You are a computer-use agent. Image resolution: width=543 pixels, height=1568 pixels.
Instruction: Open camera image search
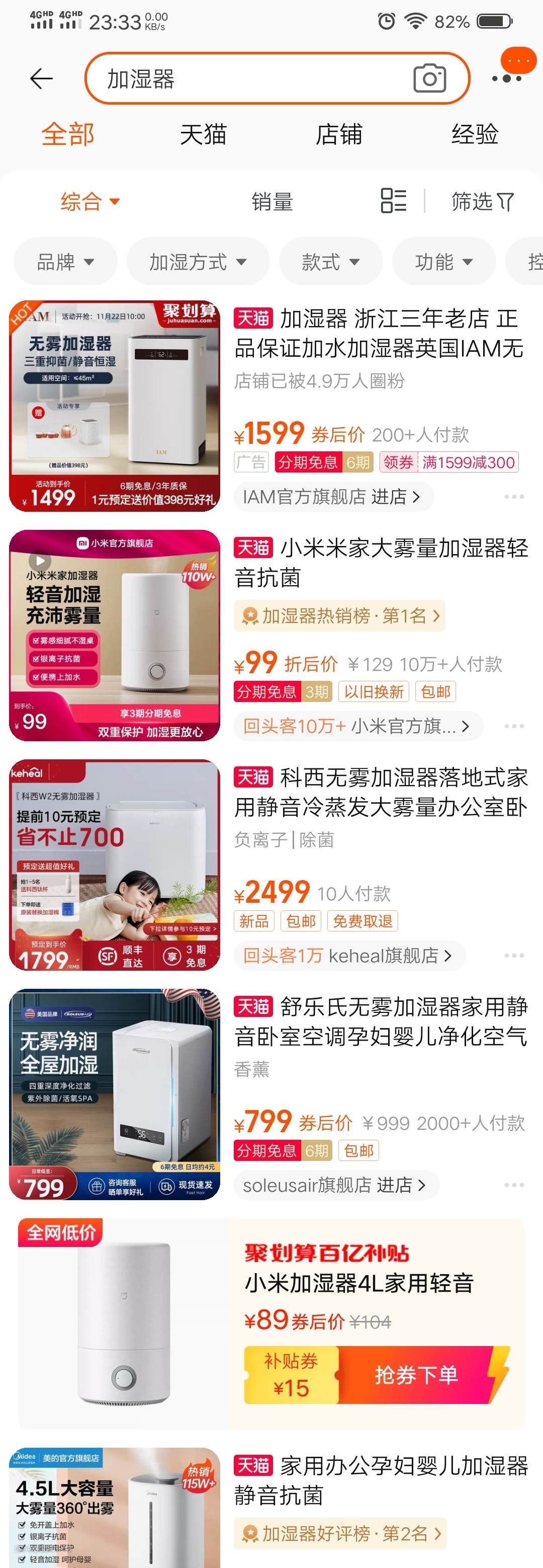[x=429, y=79]
